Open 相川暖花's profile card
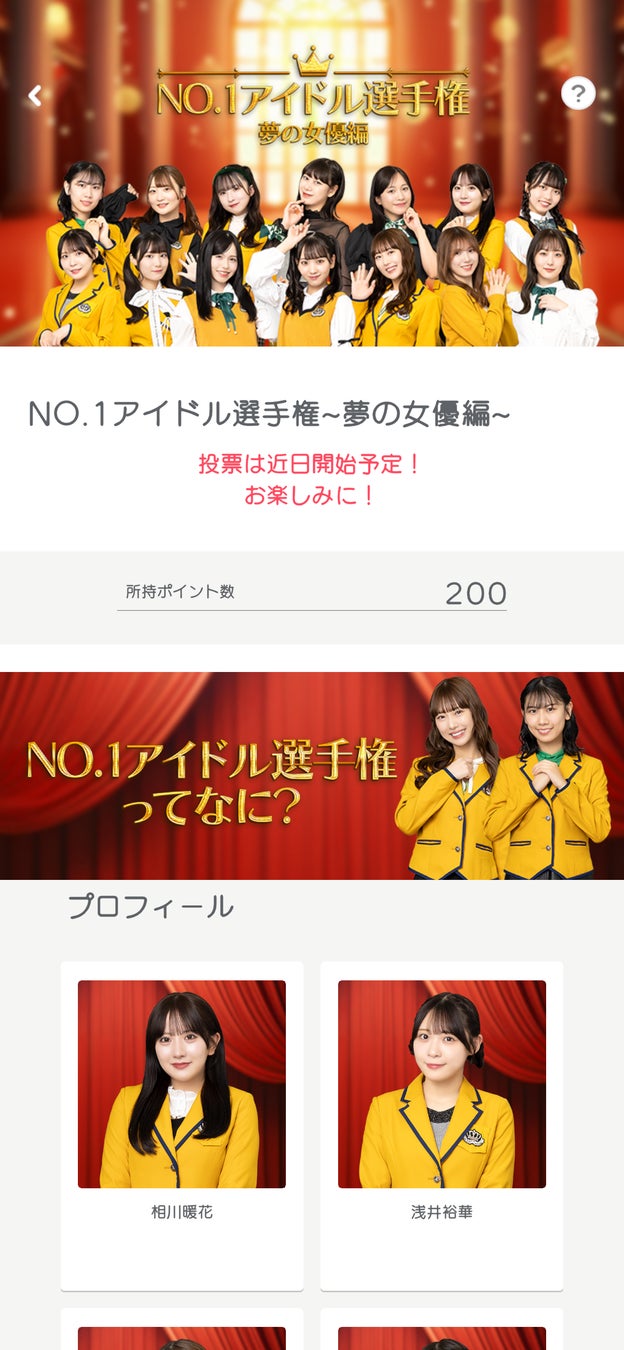 tap(182, 1125)
